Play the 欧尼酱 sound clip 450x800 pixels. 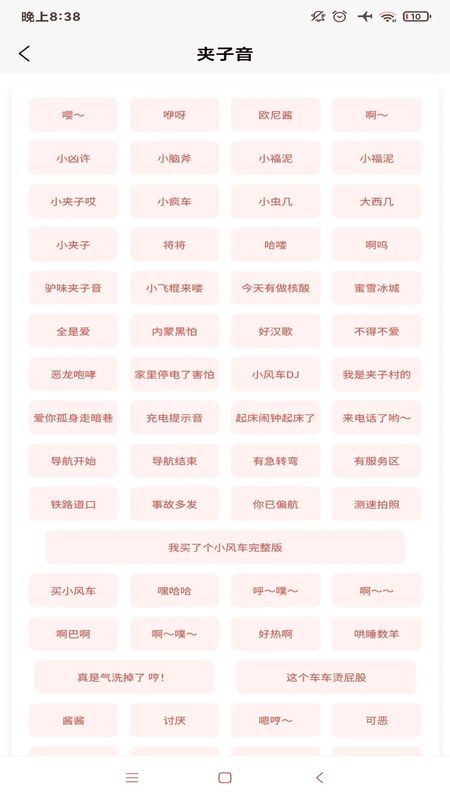tap(276, 115)
